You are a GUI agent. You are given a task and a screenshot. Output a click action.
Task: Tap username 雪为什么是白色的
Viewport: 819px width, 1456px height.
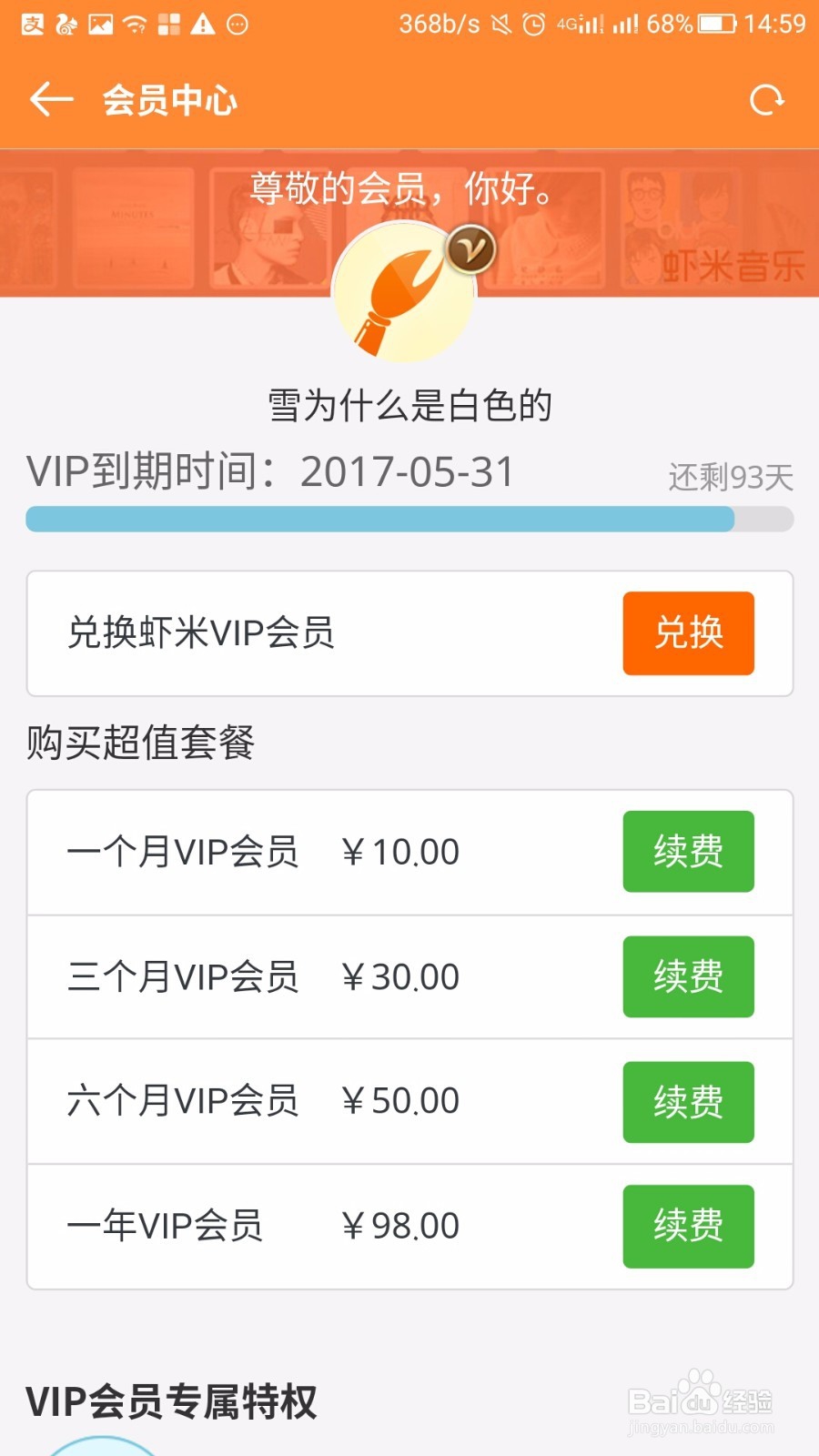(x=409, y=407)
